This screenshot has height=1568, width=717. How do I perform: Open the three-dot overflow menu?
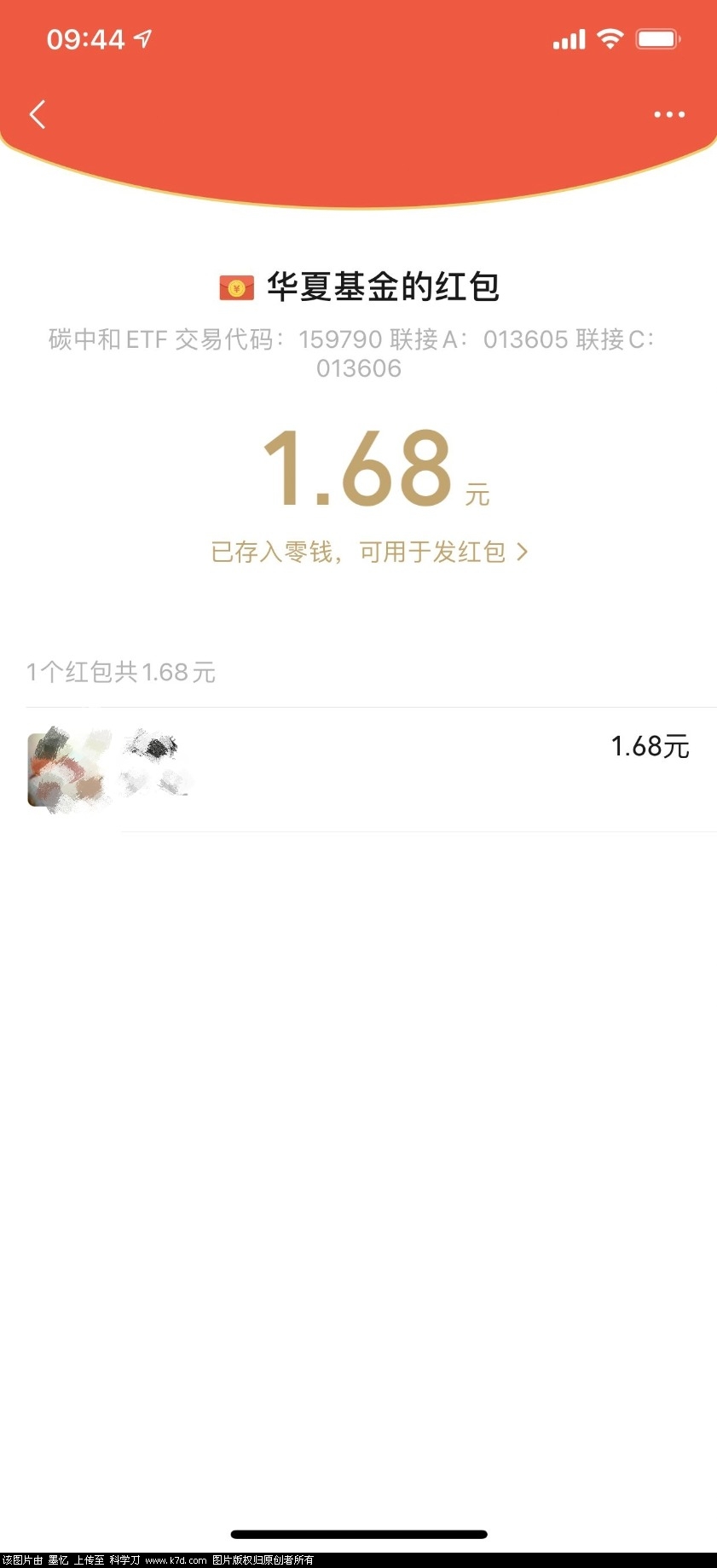pyautogui.click(x=669, y=114)
